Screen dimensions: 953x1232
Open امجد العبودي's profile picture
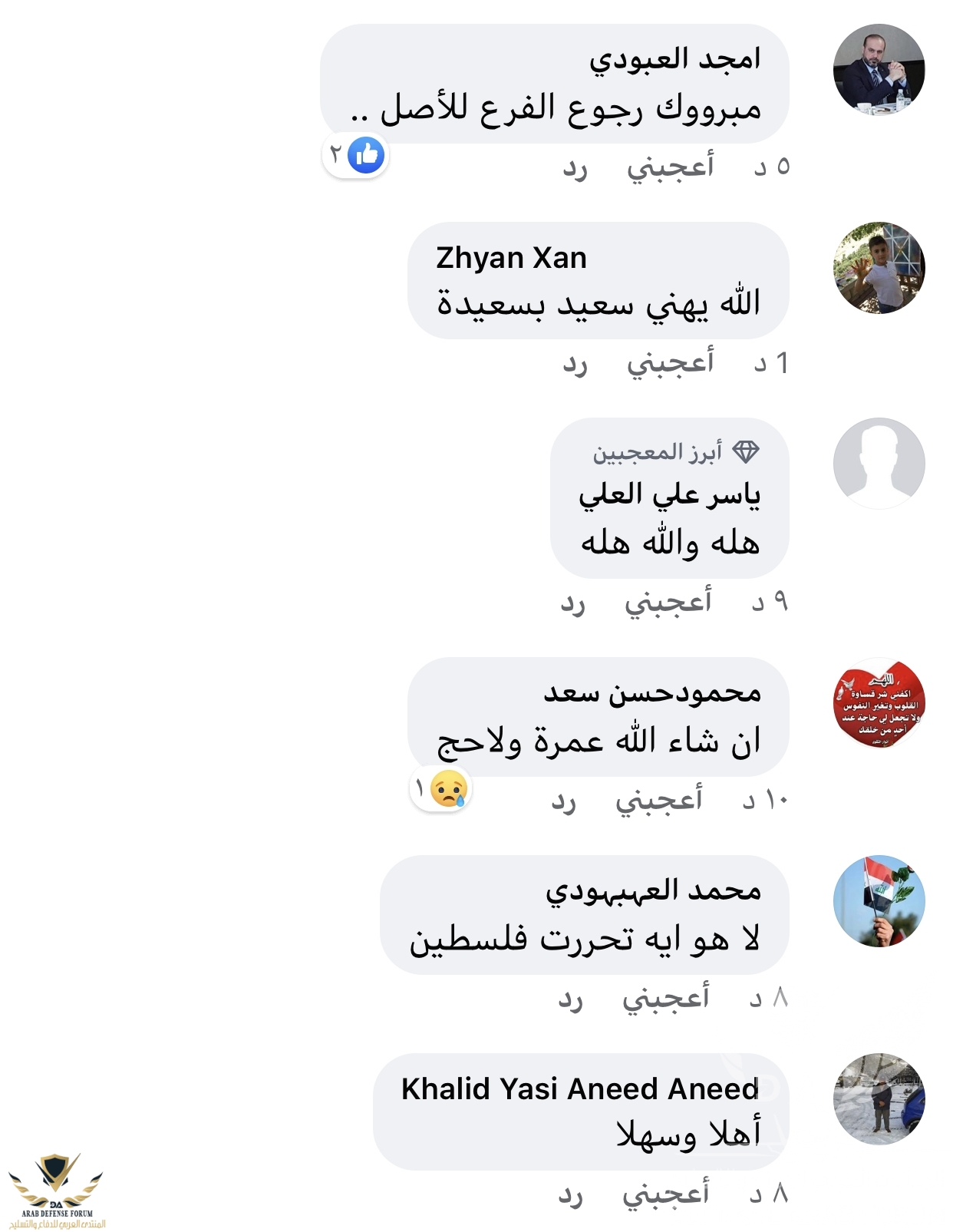point(879,70)
